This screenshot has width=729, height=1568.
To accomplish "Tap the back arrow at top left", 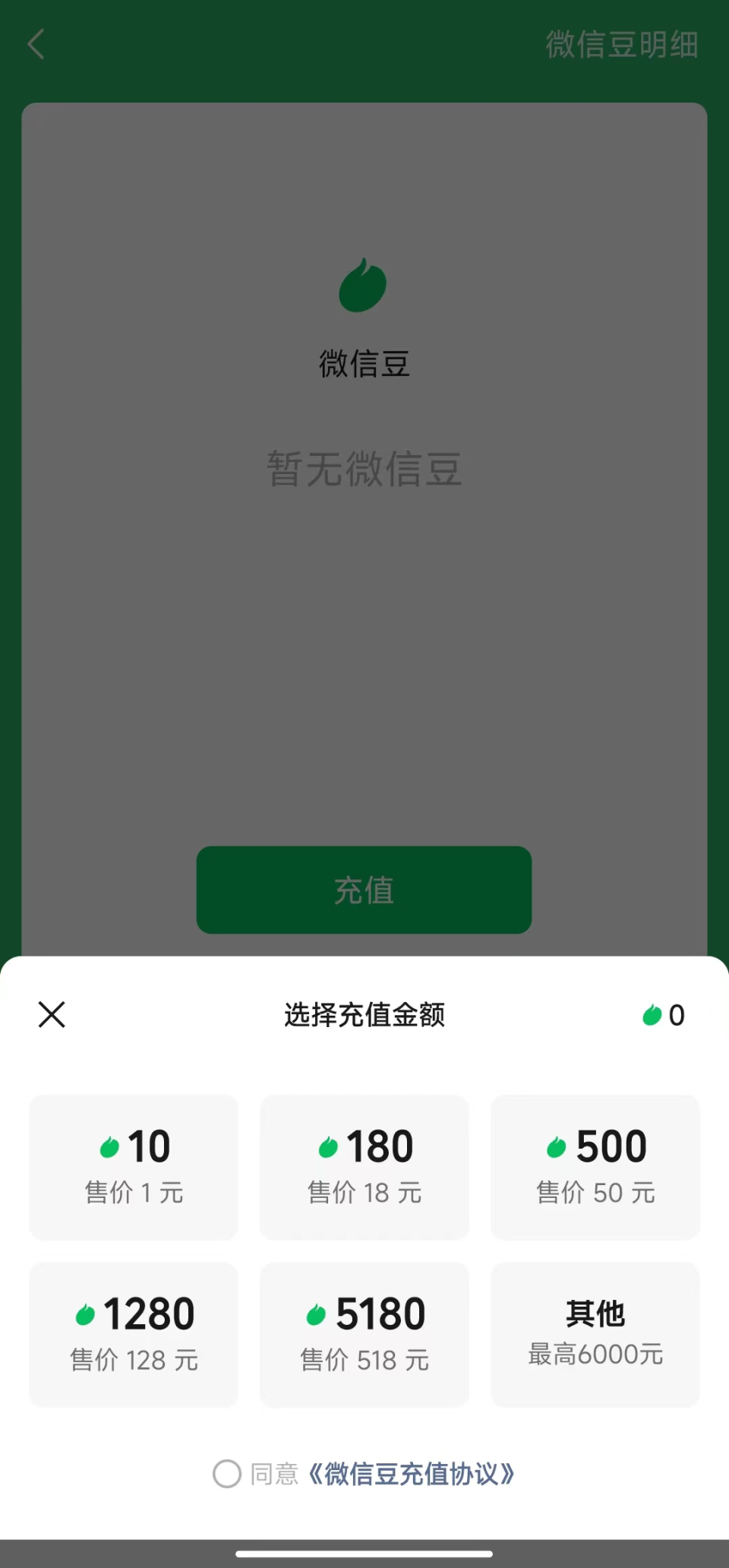I will pyautogui.click(x=36, y=44).
